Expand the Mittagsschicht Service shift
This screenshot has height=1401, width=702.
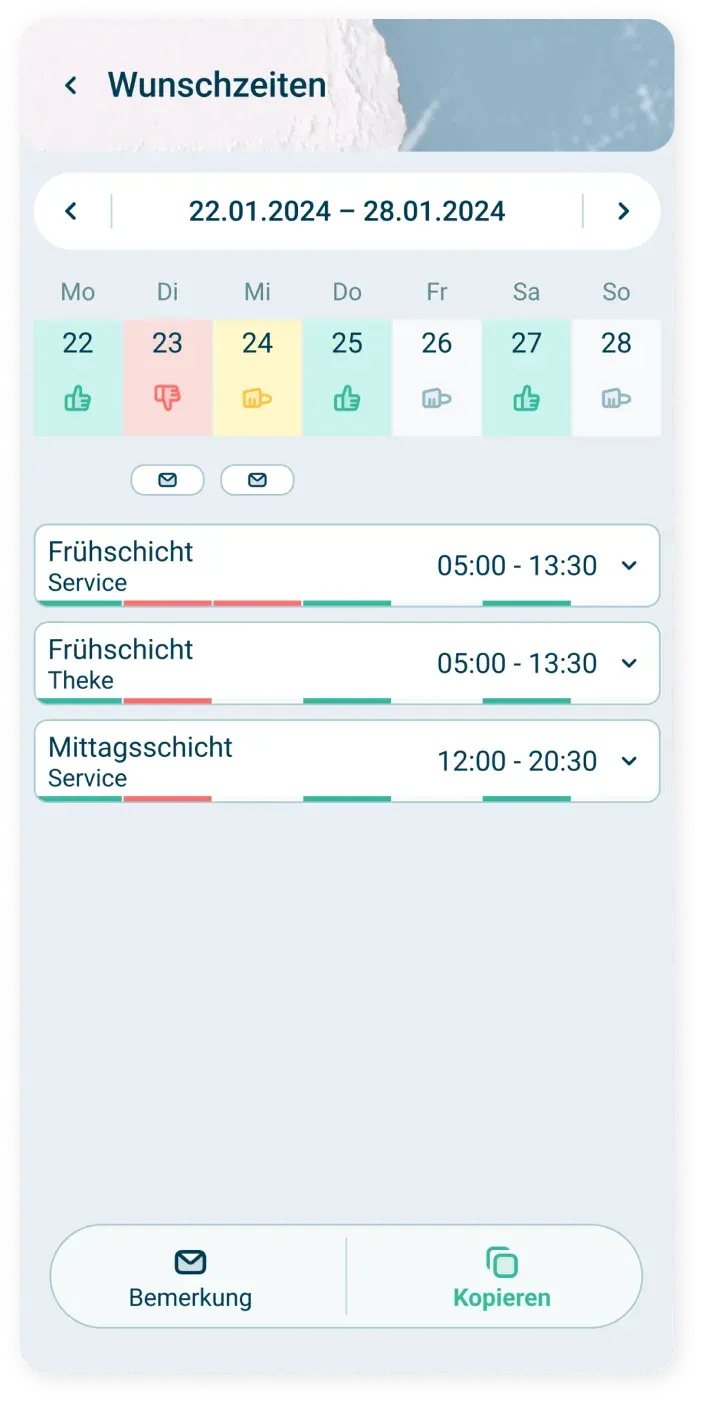pyautogui.click(x=629, y=761)
